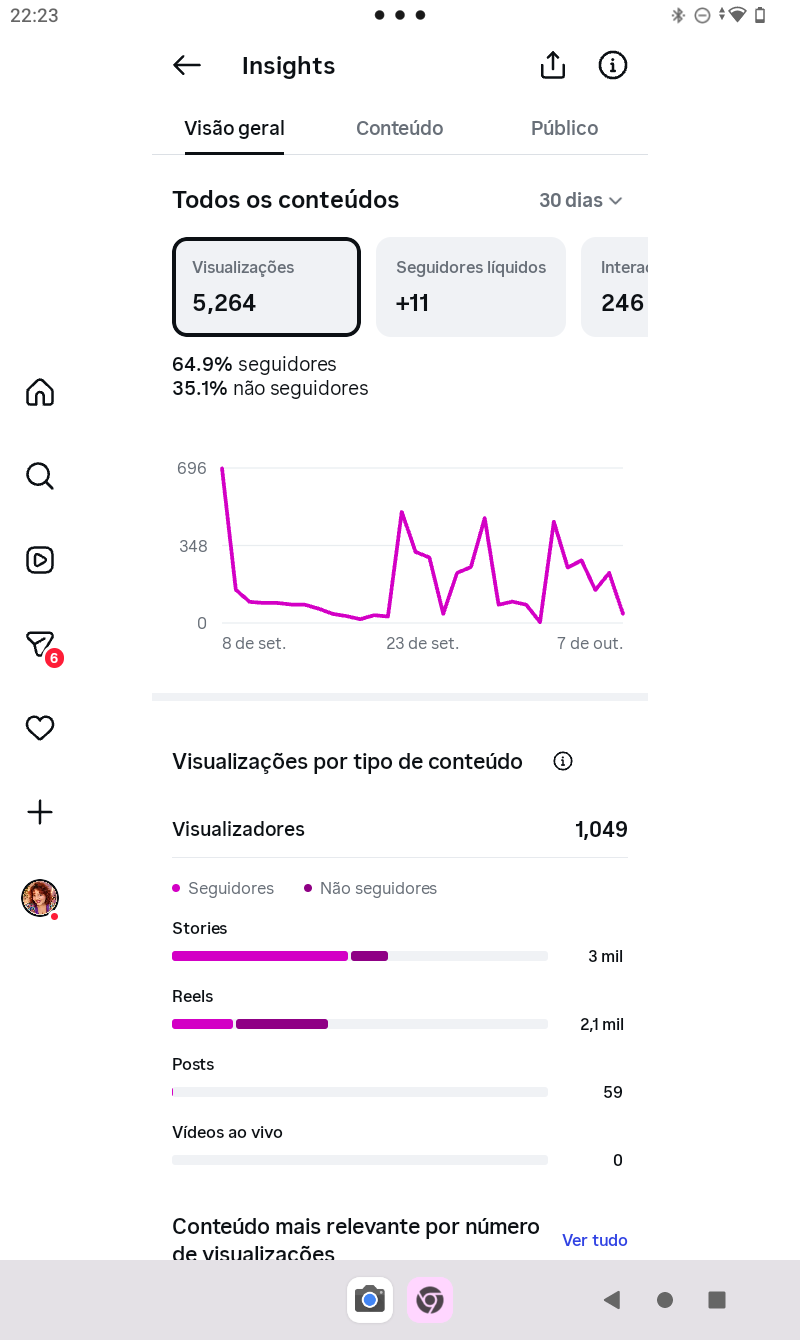800x1340 pixels.
Task: Select the Seguidores líquidos card
Action: pyautogui.click(x=471, y=287)
